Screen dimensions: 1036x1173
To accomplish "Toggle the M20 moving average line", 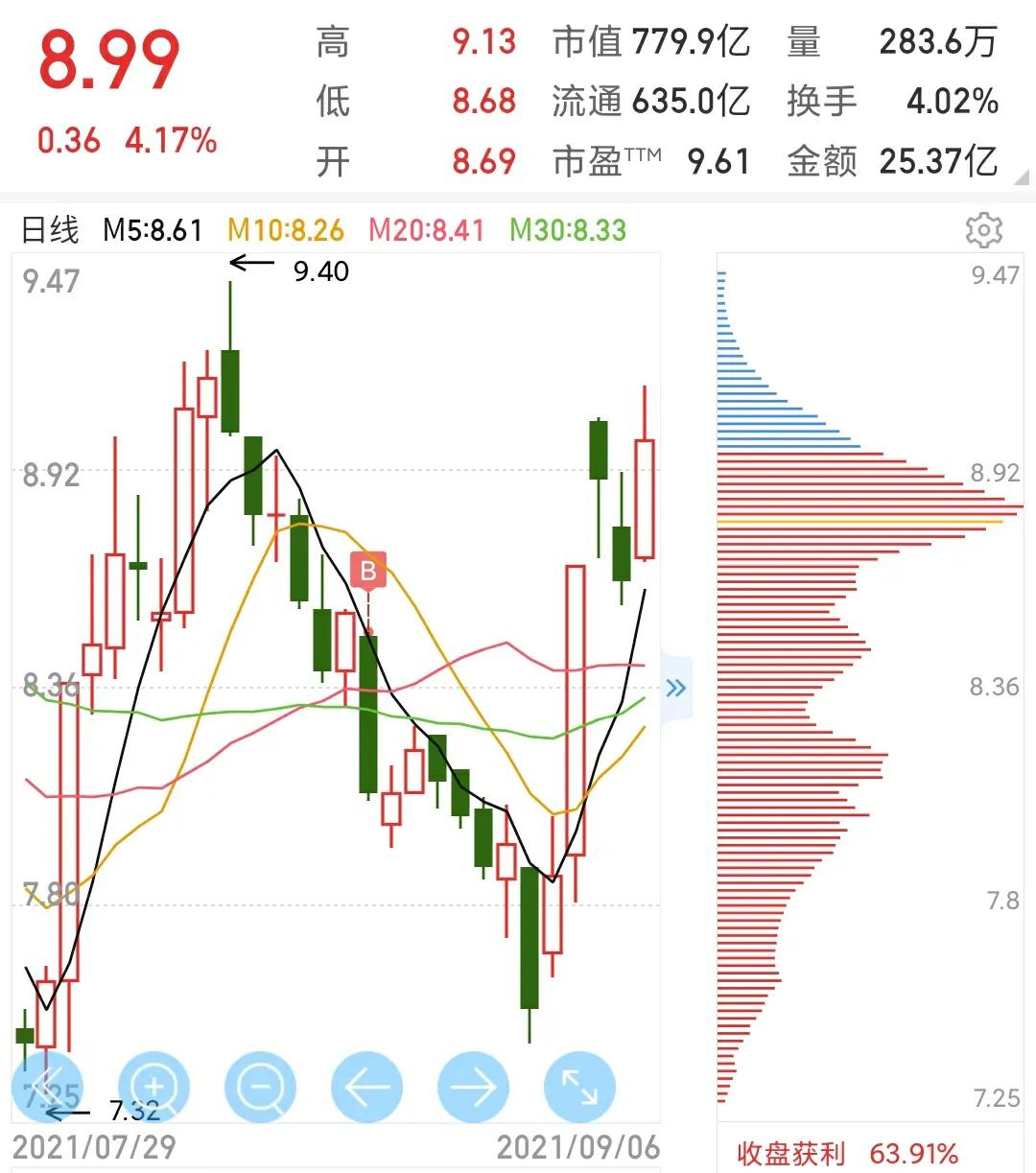I will click(425, 230).
